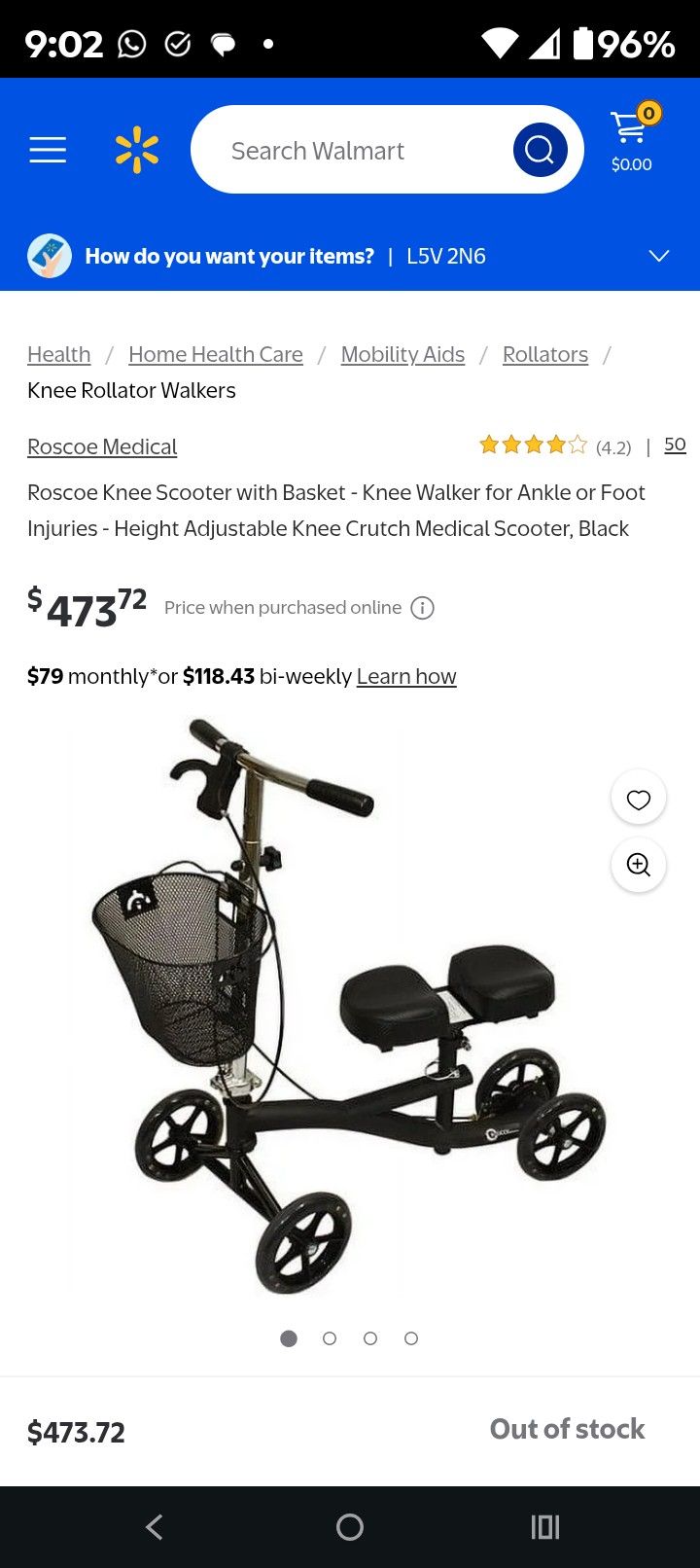Add the knee scooter to favorites

click(638, 797)
